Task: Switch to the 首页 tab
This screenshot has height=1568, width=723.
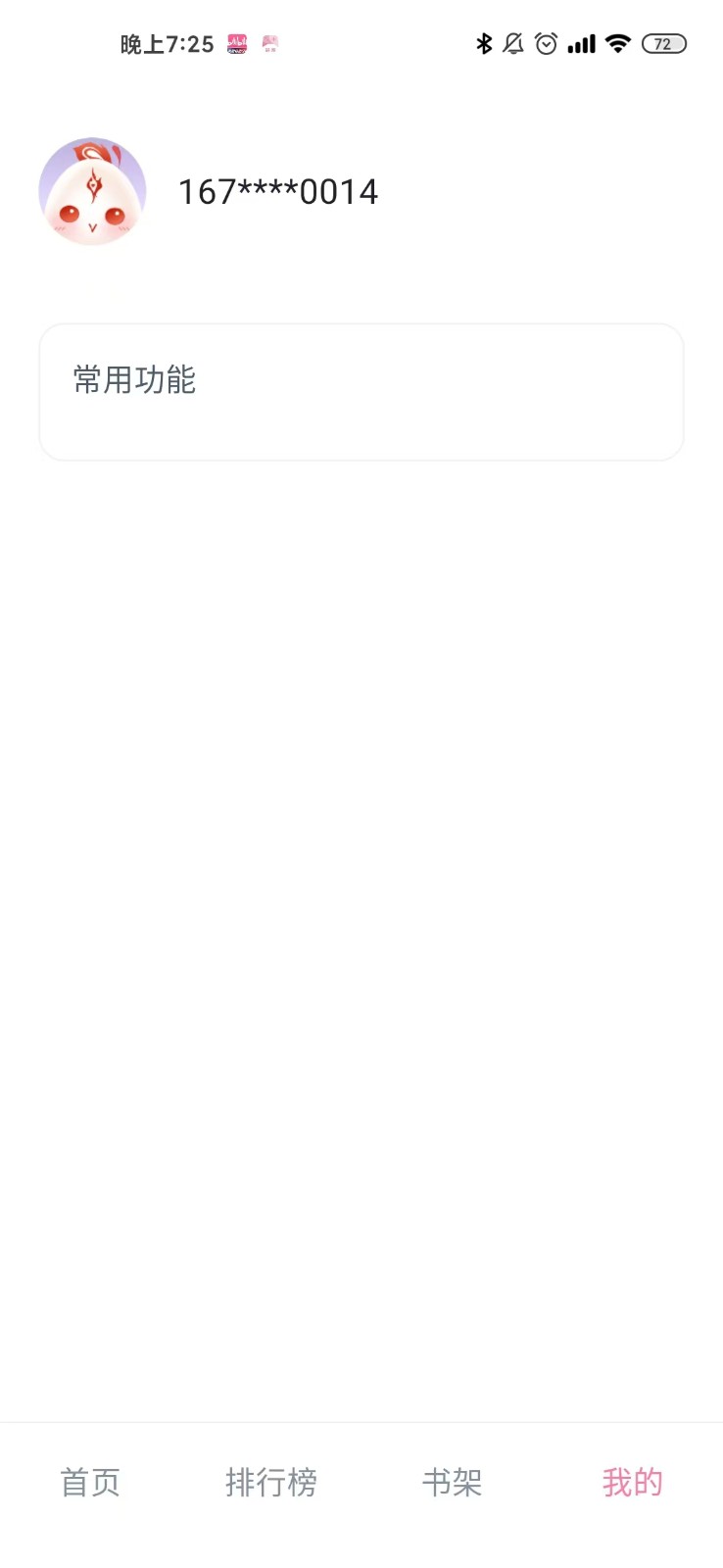Action: click(x=90, y=1483)
